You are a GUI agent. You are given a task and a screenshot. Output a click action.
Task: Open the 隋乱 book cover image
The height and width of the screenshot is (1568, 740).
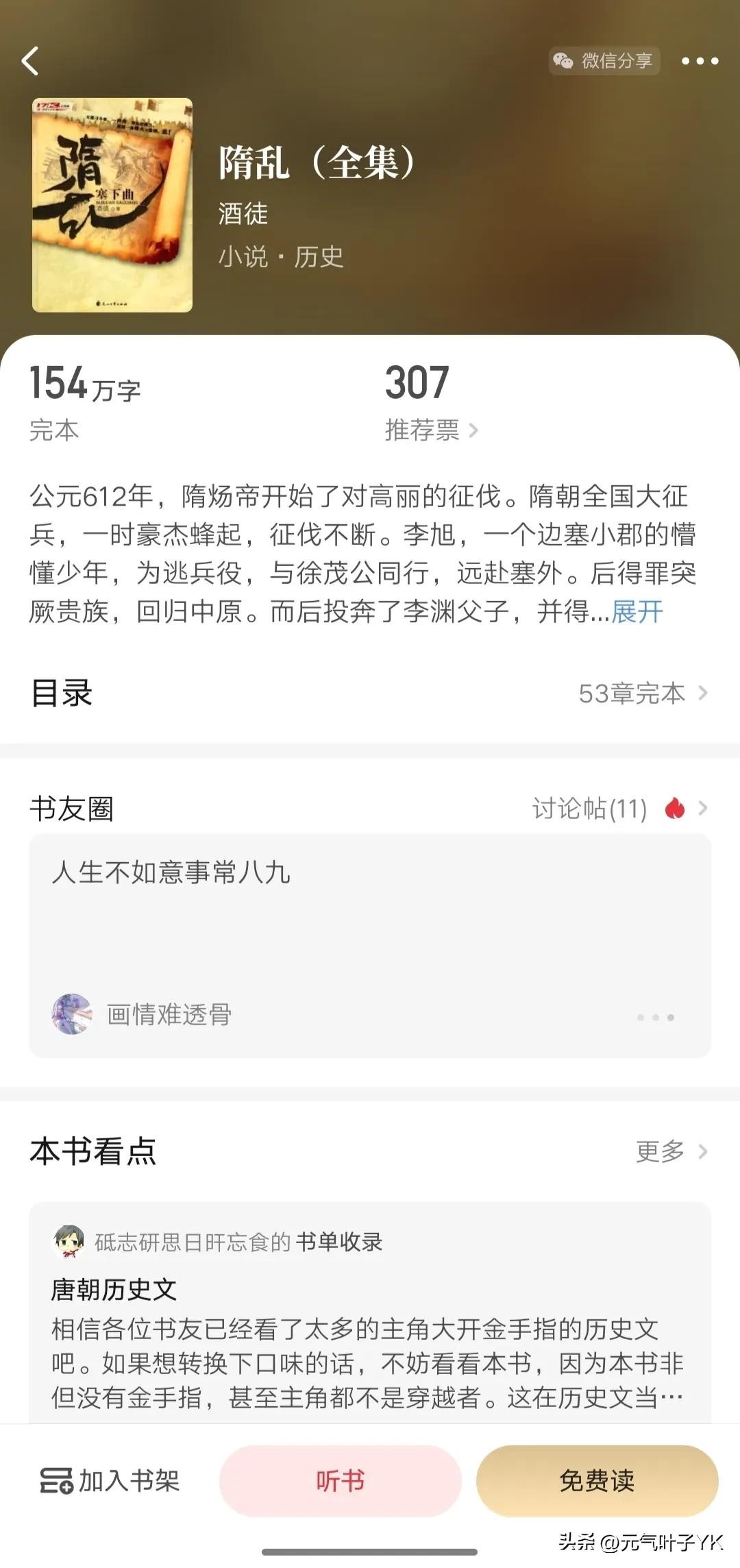tap(112, 205)
